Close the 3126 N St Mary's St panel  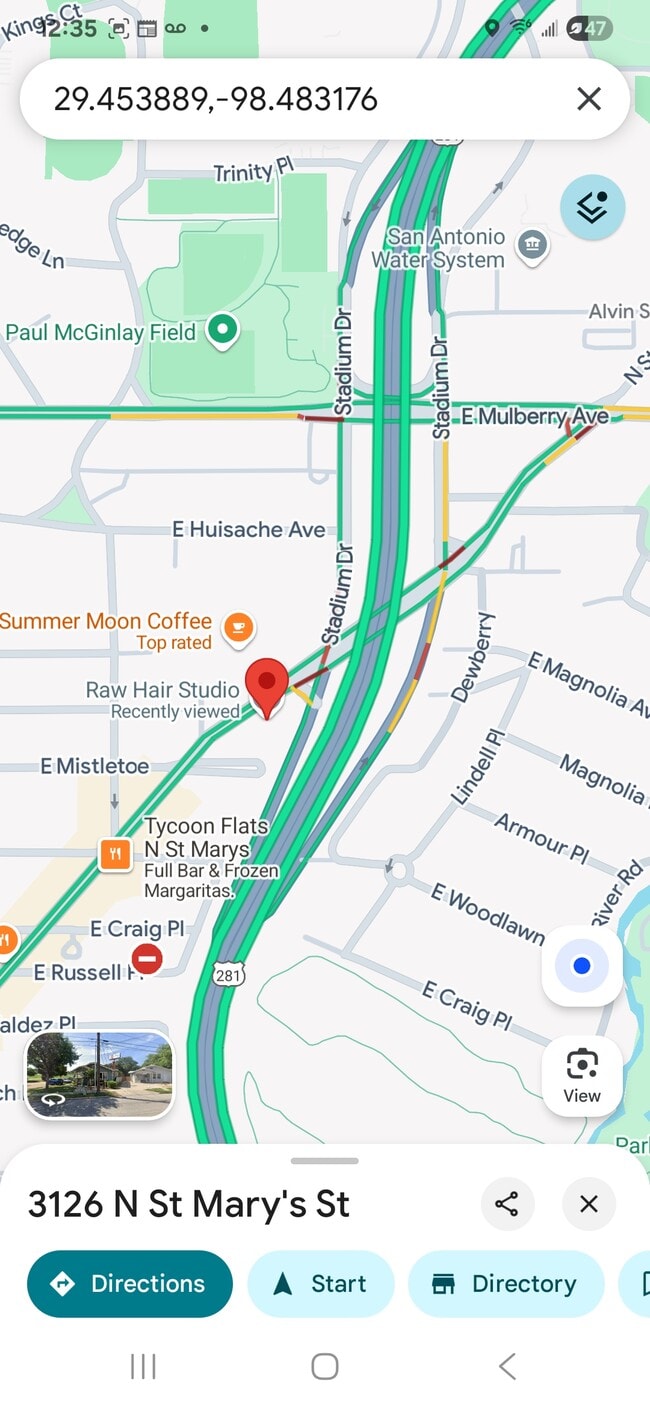click(589, 1204)
